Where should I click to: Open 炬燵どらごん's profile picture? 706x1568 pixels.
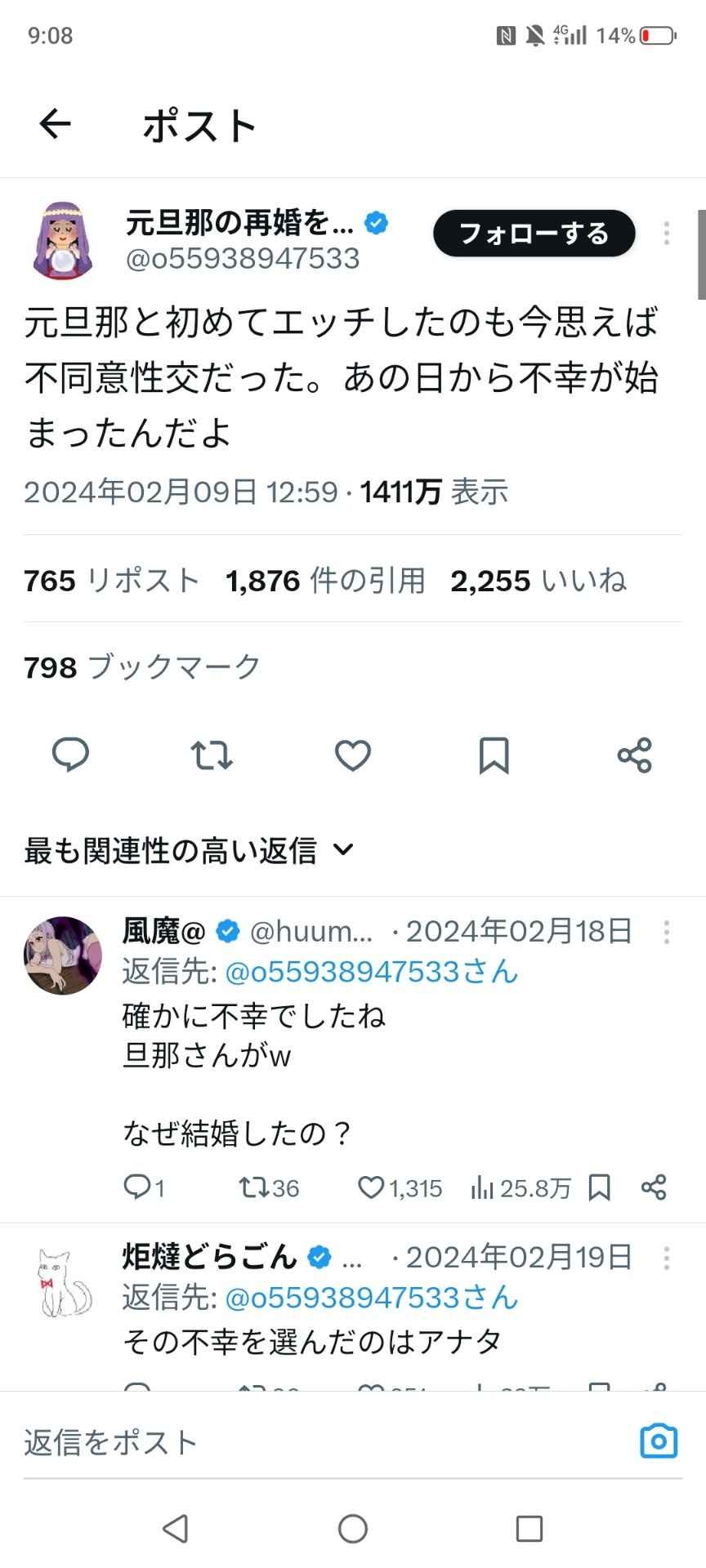click(63, 1281)
